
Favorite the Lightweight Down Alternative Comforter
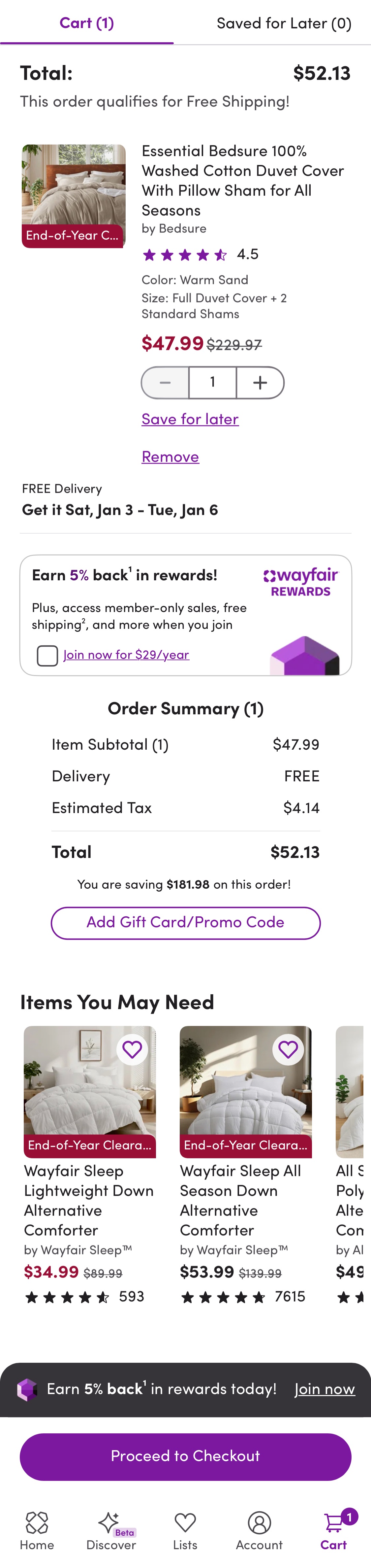(x=132, y=1049)
